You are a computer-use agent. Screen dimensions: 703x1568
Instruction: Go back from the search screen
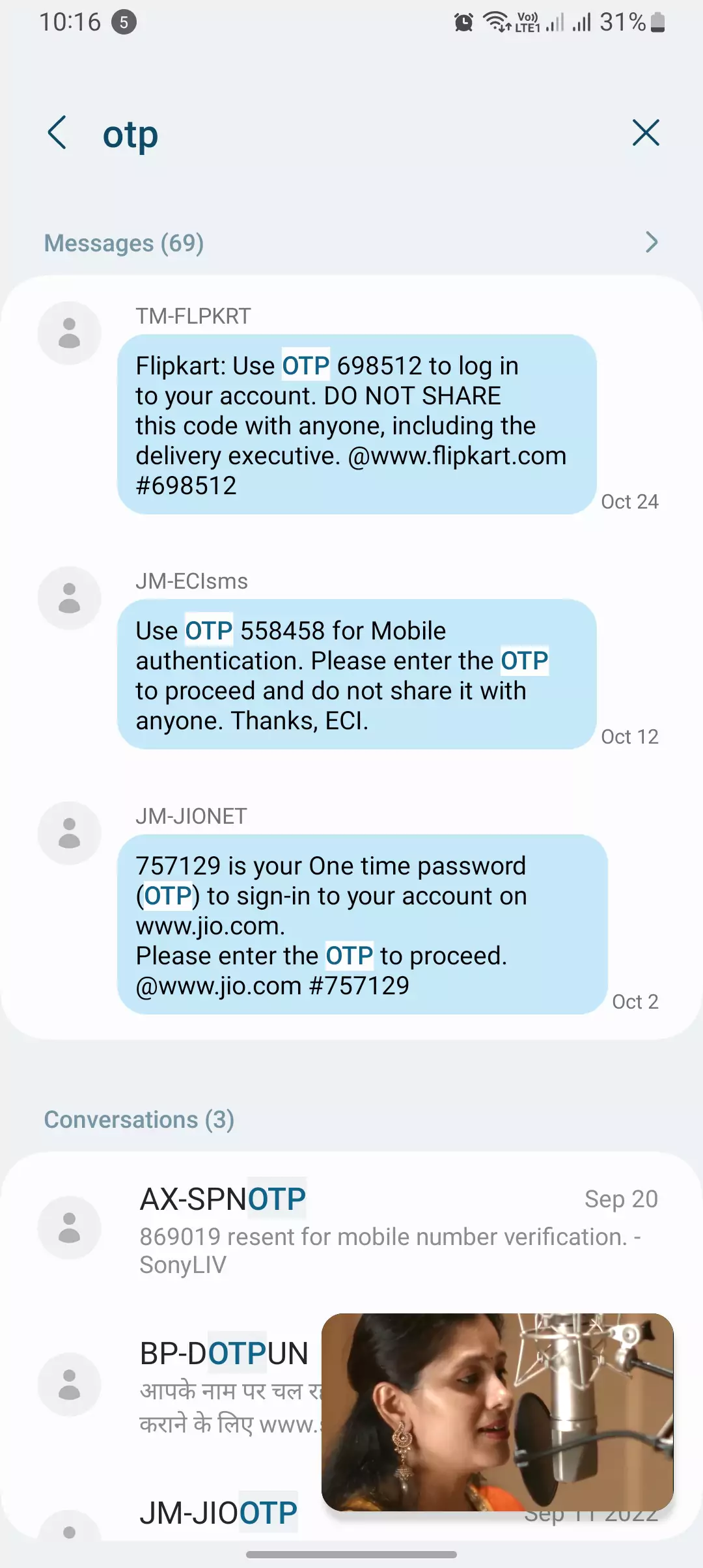pyautogui.click(x=57, y=133)
